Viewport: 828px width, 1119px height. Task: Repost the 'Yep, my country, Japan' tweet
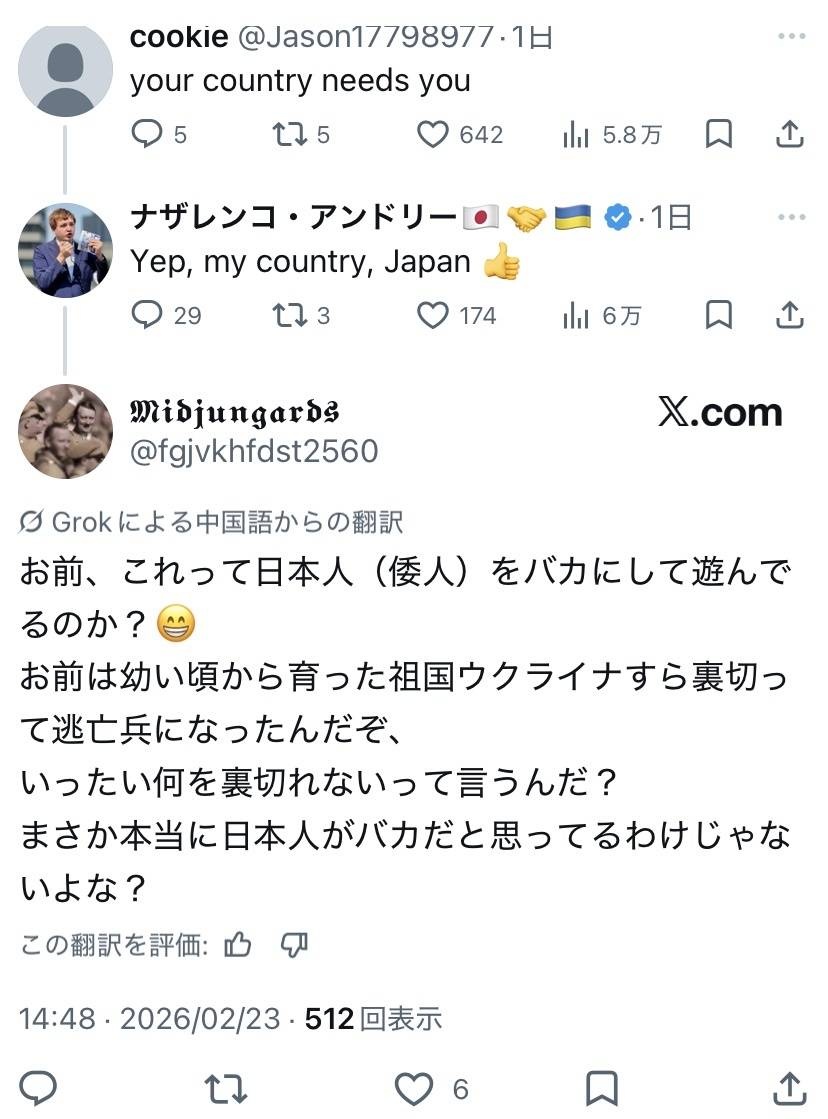coord(289,315)
